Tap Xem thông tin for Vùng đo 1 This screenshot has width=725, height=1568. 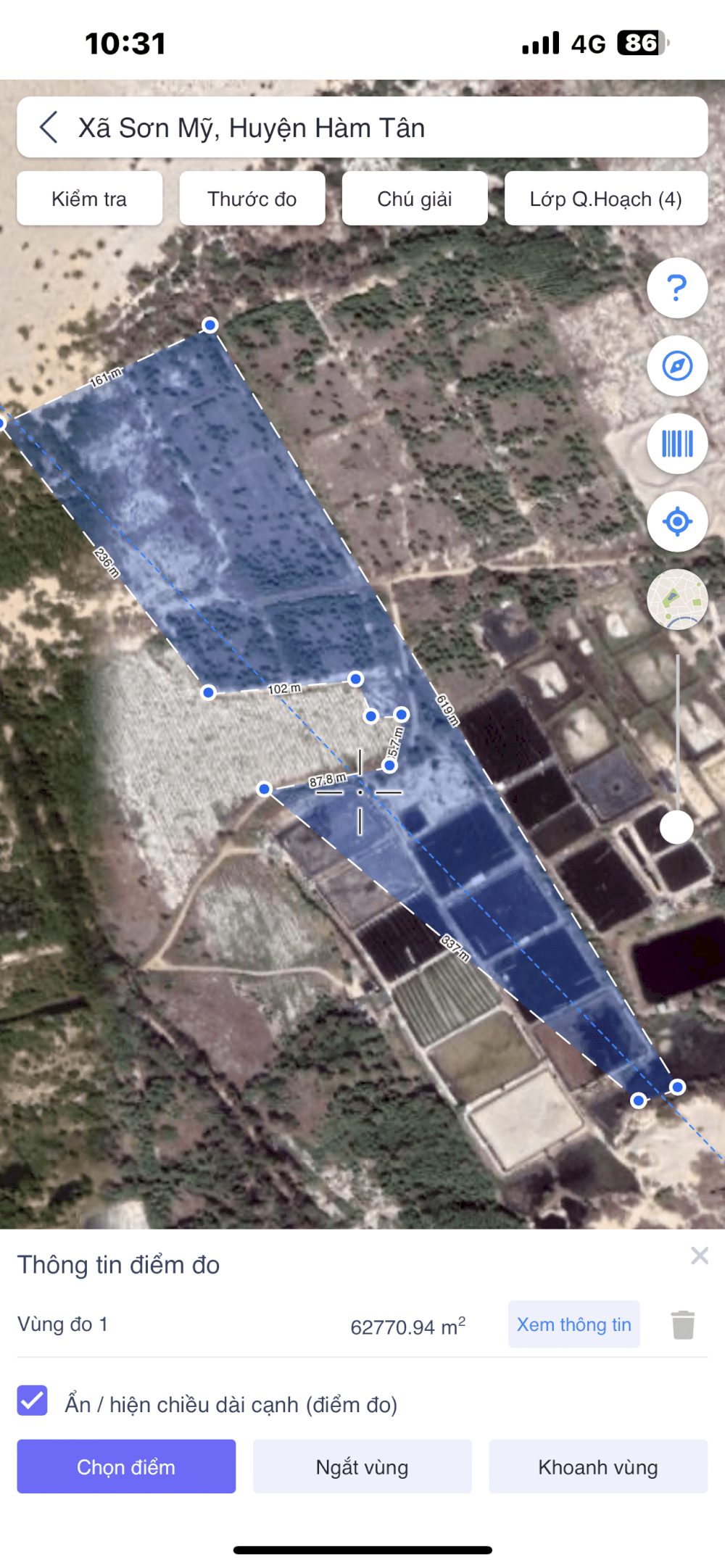click(573, 1324)
